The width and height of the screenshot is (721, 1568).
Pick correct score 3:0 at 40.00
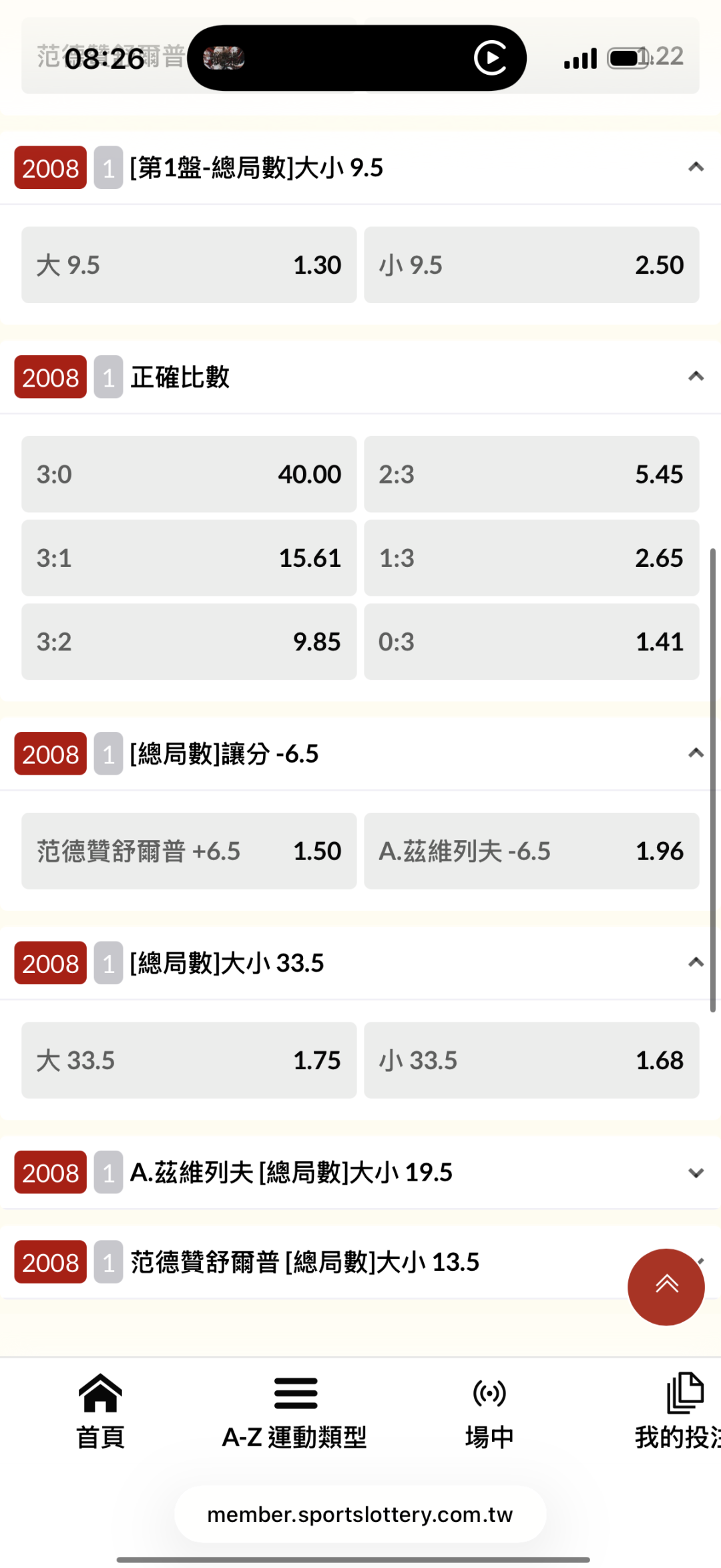click(189, 474)
